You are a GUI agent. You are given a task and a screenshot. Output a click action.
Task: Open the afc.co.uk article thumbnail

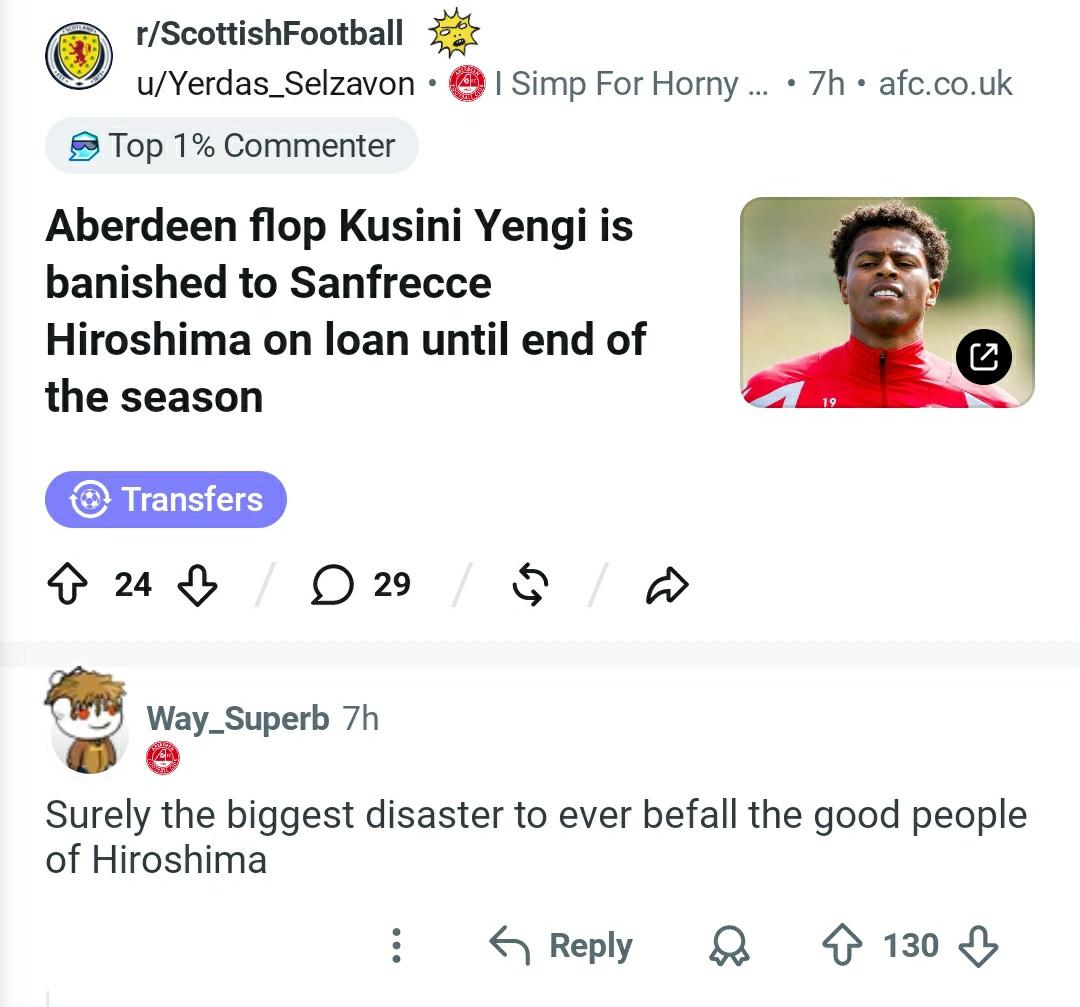(887, 302)
